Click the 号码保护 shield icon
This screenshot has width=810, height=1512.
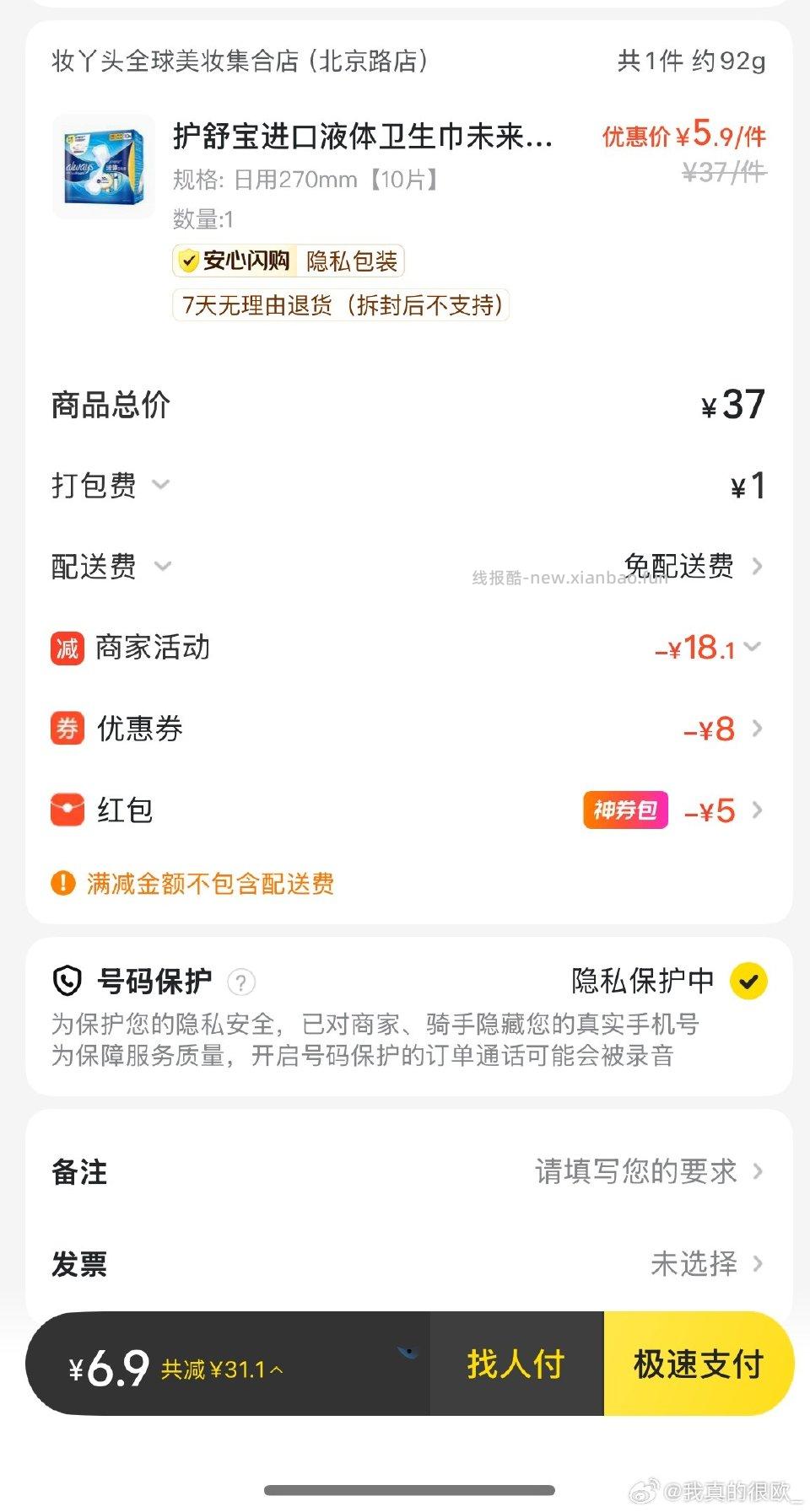pyautogui.click(x=67, y=981)
